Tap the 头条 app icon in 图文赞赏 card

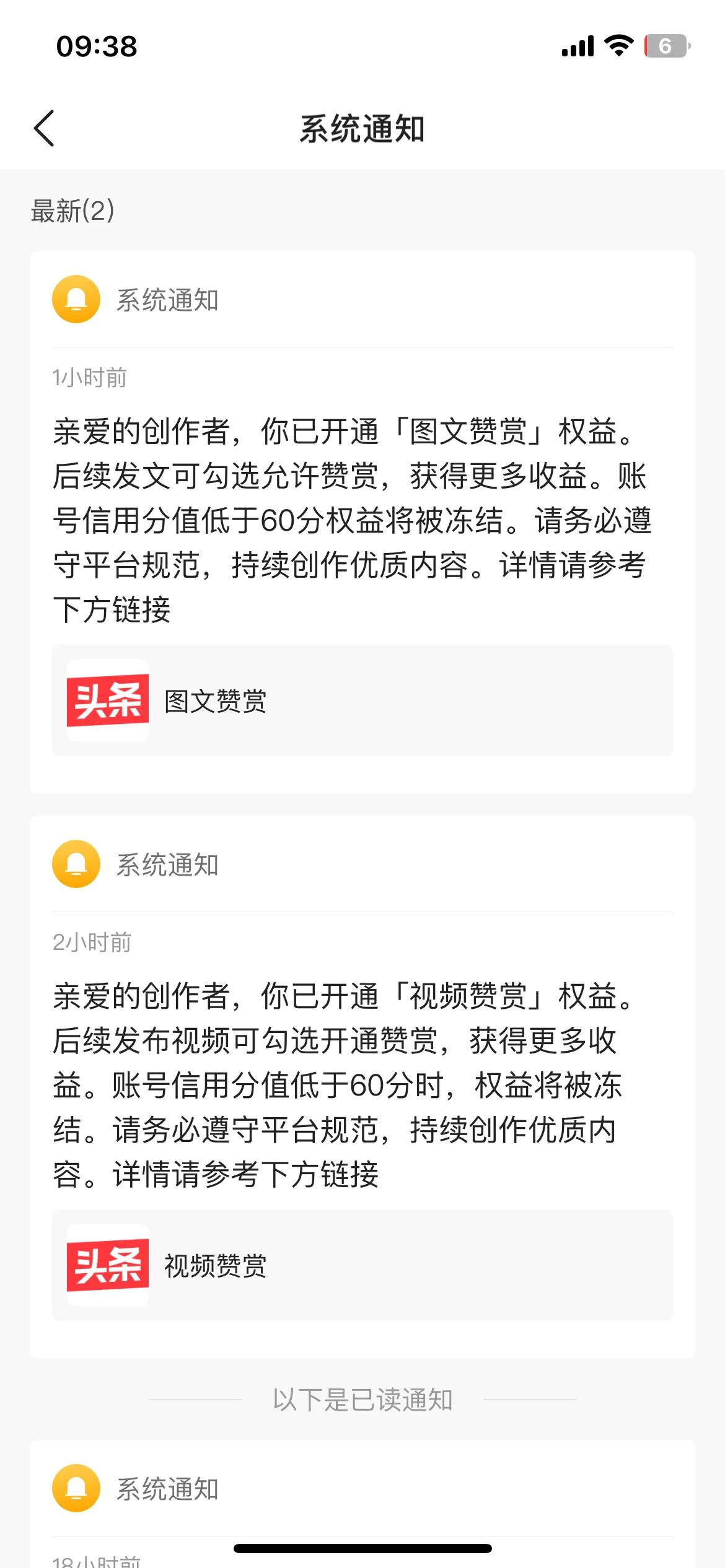(109, 701)
